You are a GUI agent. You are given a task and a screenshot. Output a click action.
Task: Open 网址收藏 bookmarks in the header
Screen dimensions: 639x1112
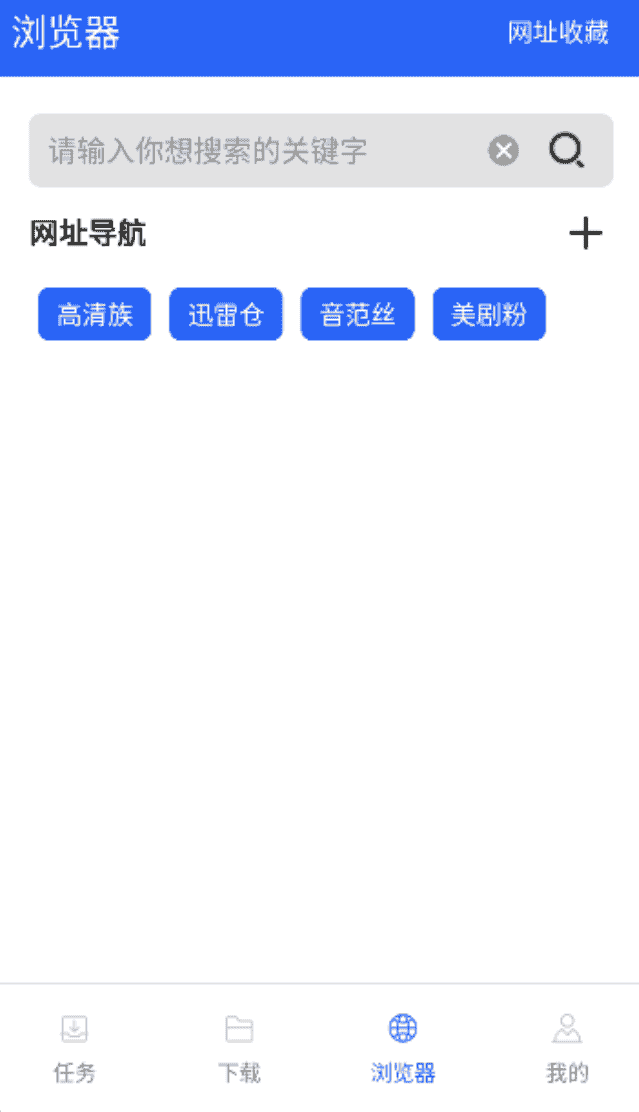tap(558, 33)
